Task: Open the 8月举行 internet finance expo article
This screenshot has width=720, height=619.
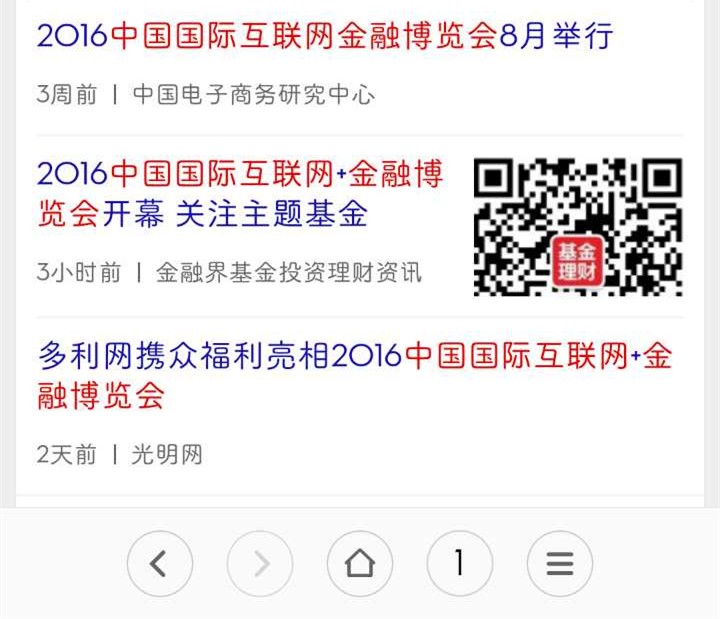Action: click(325, 37)
